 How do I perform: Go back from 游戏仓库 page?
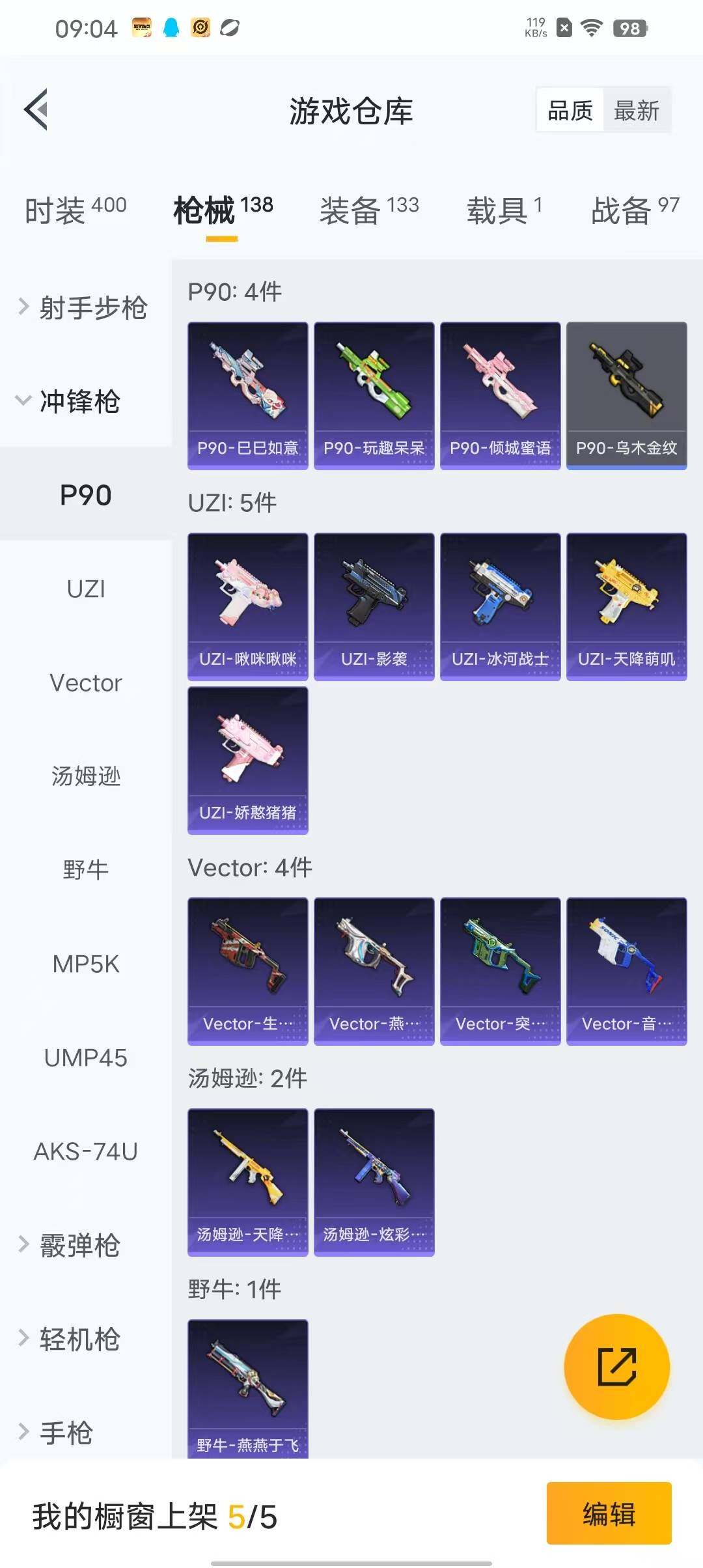point(37,109)
